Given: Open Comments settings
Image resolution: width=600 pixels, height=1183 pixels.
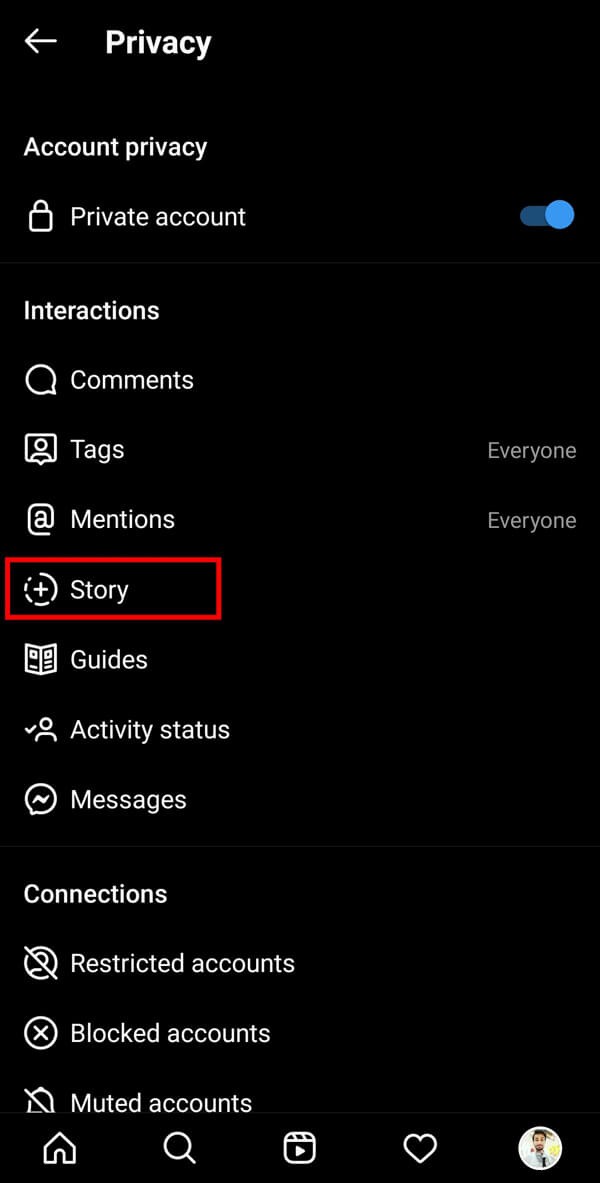Looking at the screenshot, I should [131, 380].
